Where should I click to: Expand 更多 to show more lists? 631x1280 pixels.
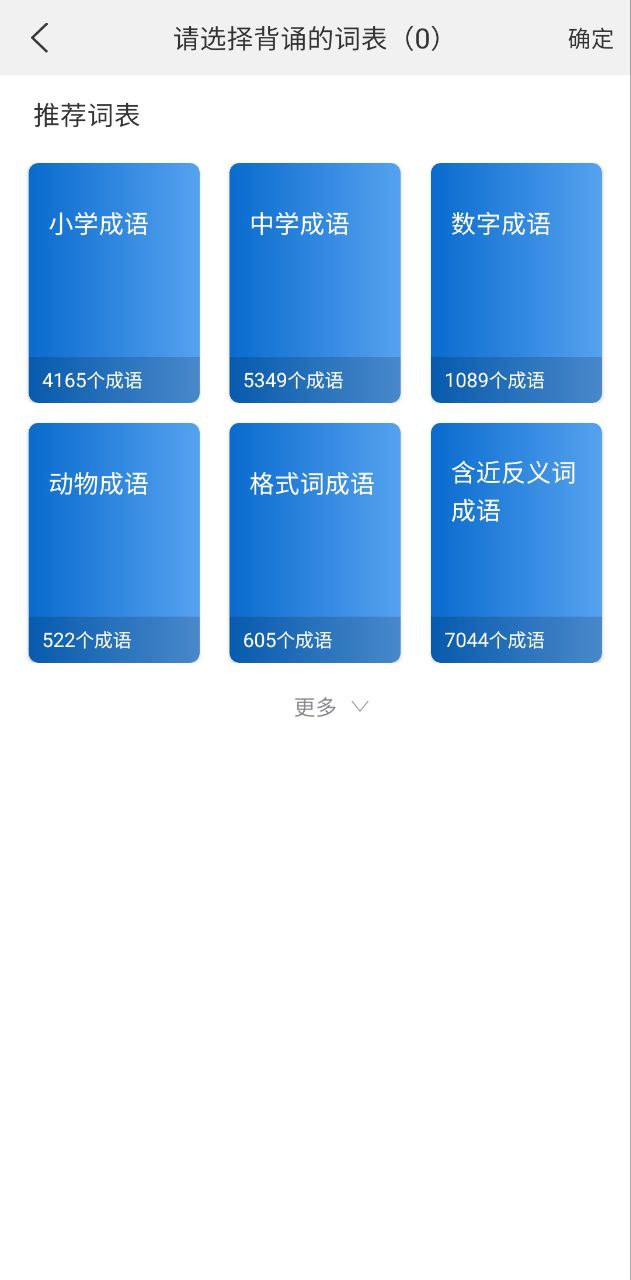[331, 707]
